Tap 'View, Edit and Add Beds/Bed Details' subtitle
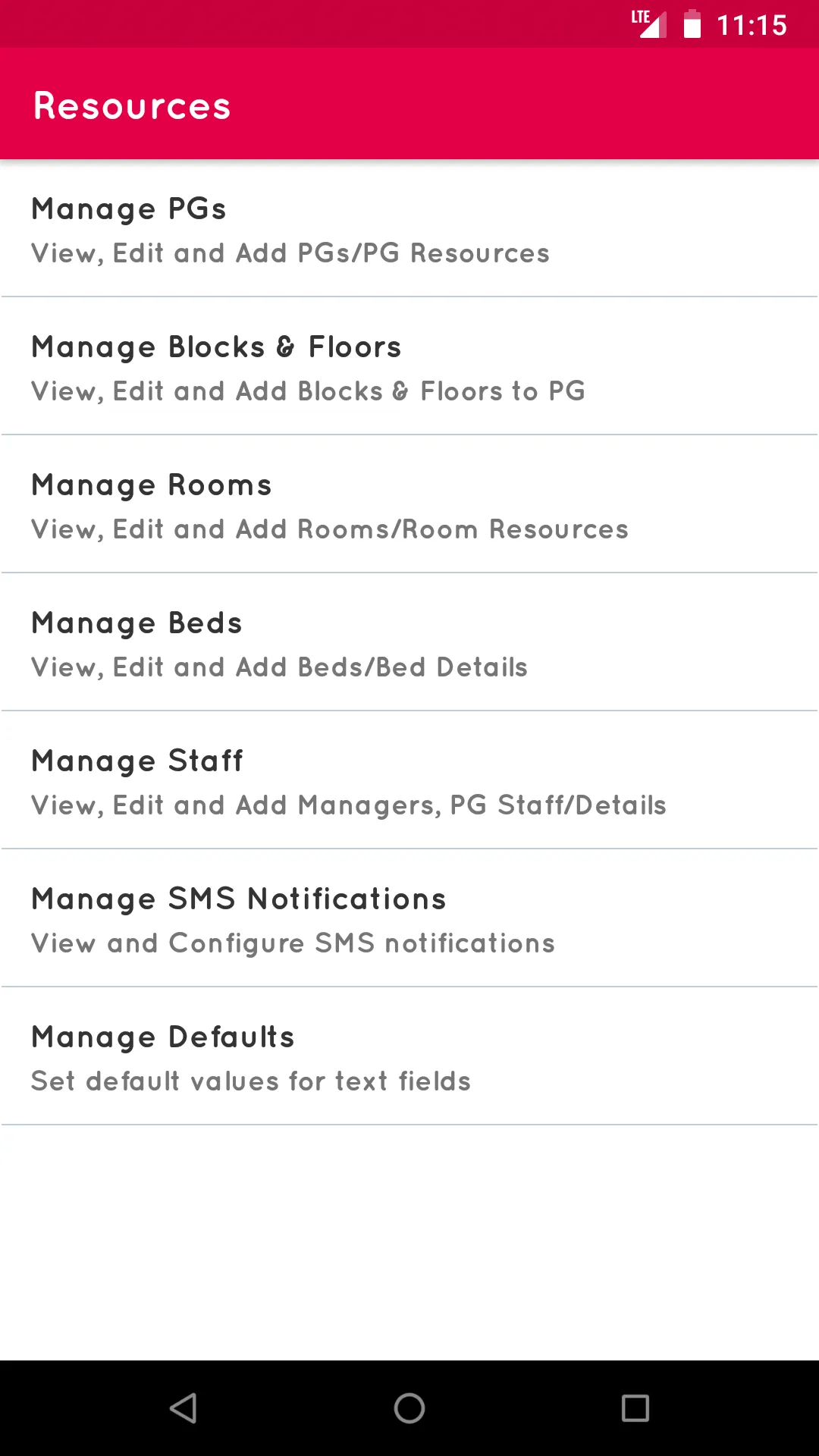 pyautogui.click(x=278, y=667)
